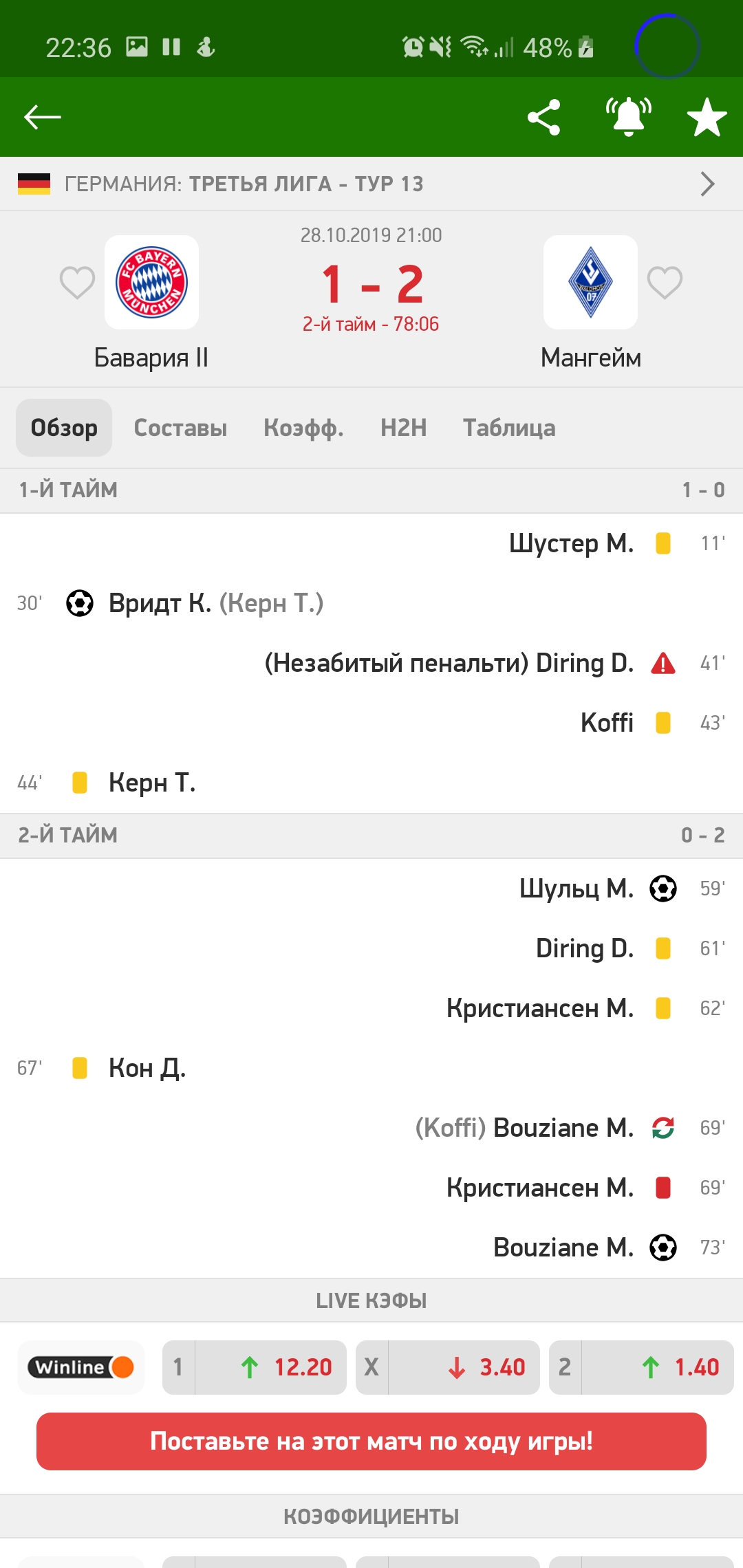Add Бавария II to favorites with the heart
The image size is (743, 1568).
pyautogui.click(x=77, y=283)
